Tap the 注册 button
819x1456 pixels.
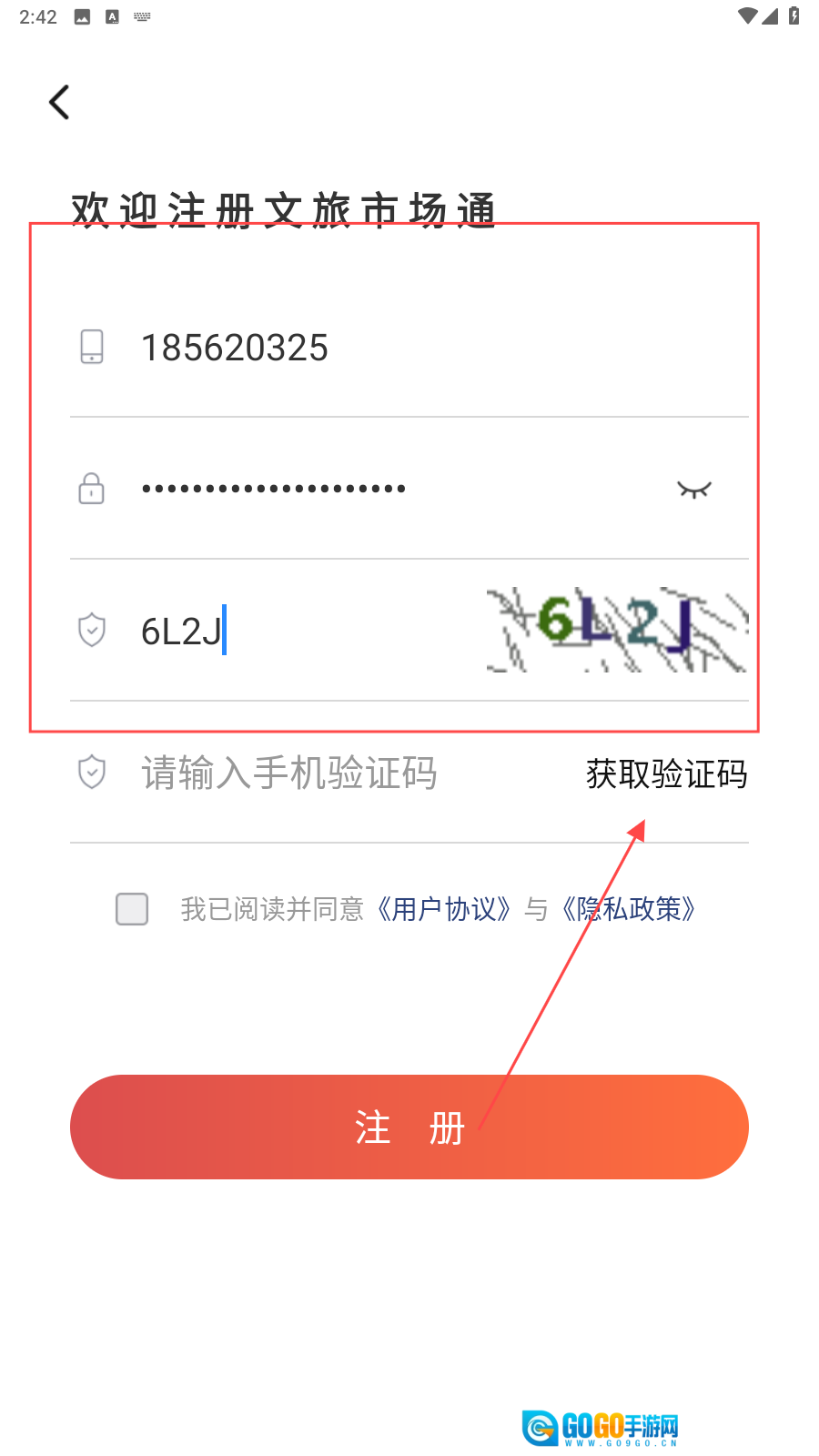[x=409, y=1127]
